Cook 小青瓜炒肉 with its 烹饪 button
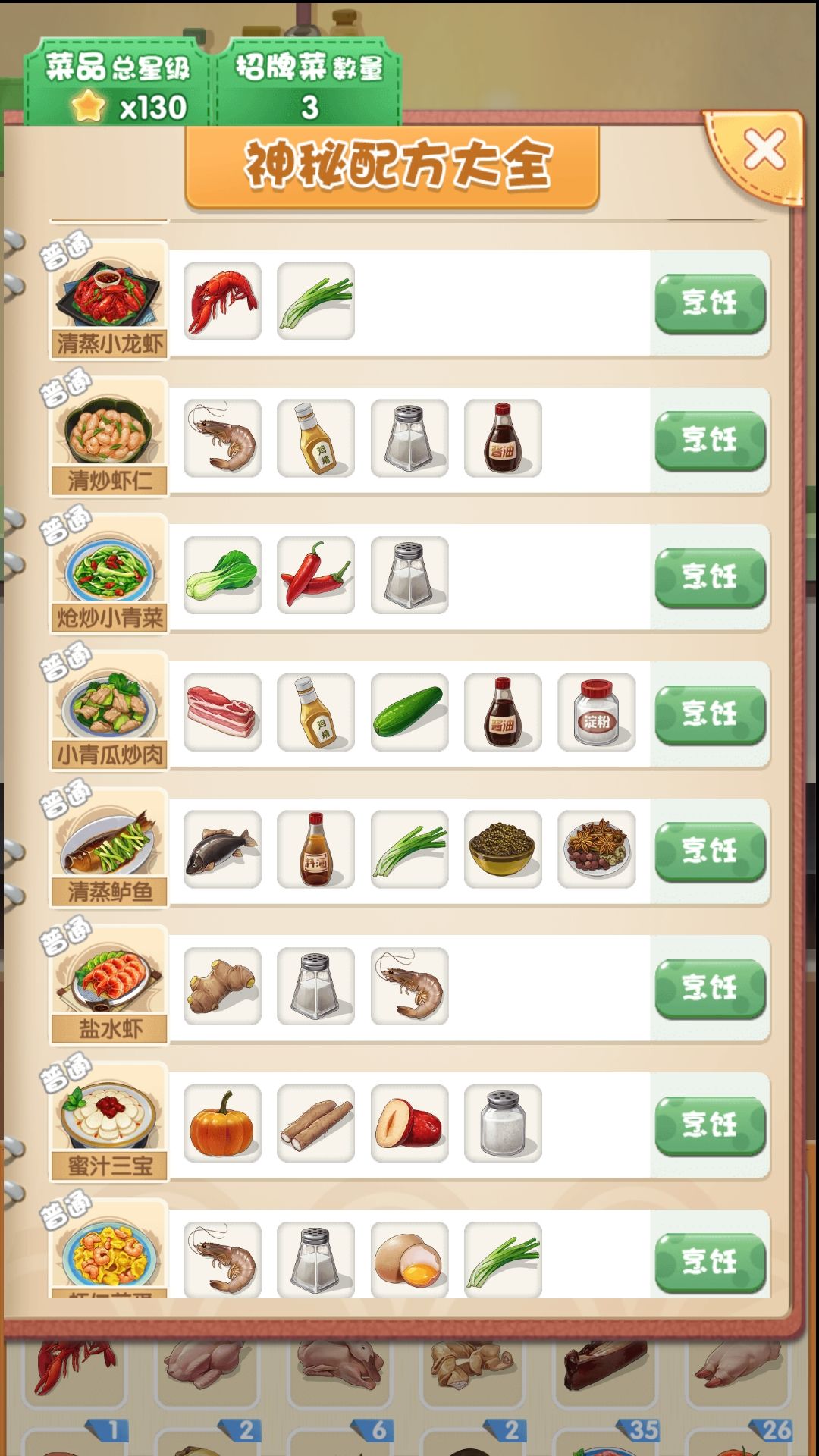The height and width of the screenshot is (1456, 819). [711, 715]
